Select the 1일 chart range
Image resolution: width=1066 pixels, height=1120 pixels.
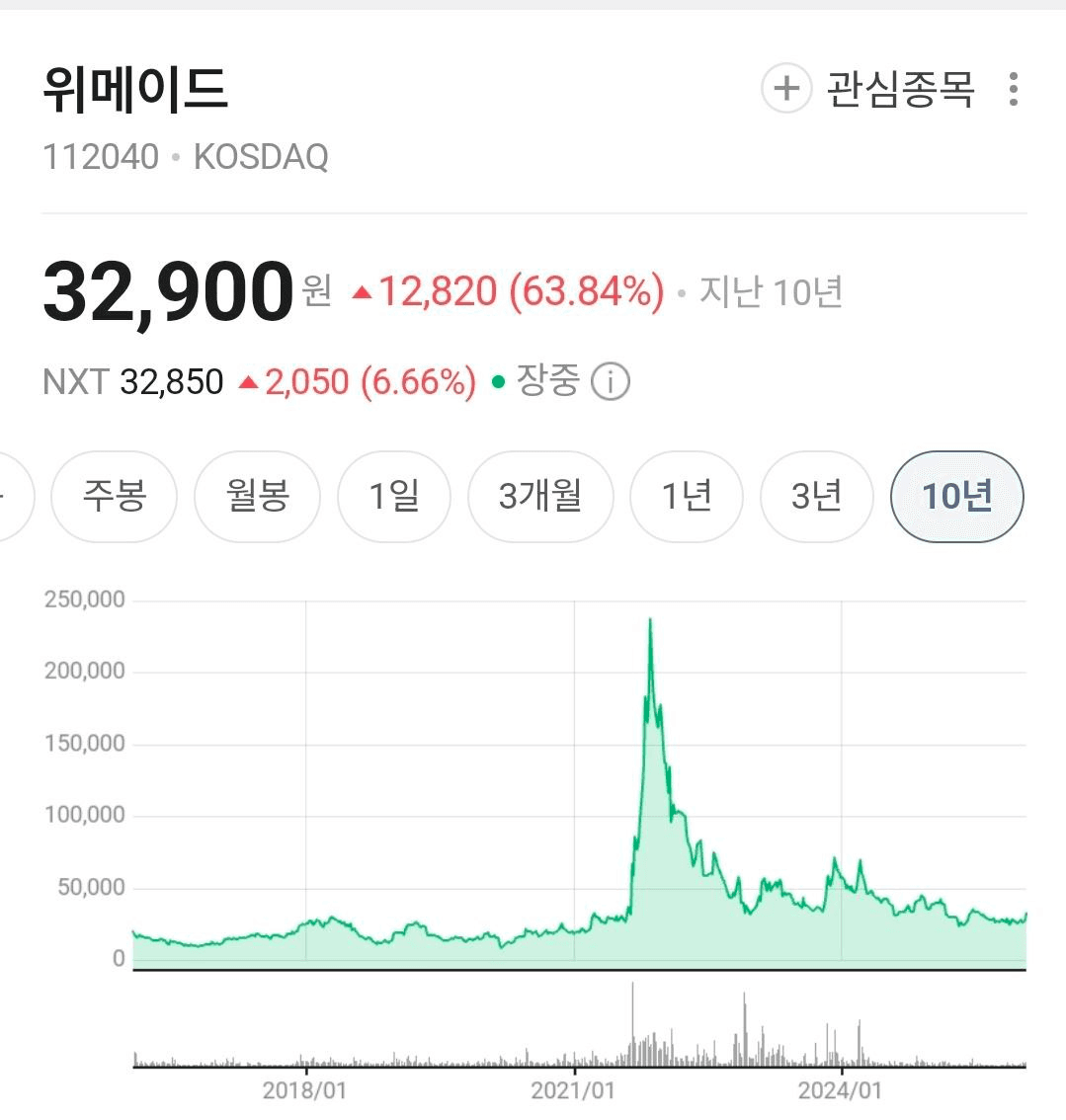click(x=393, y=496)
